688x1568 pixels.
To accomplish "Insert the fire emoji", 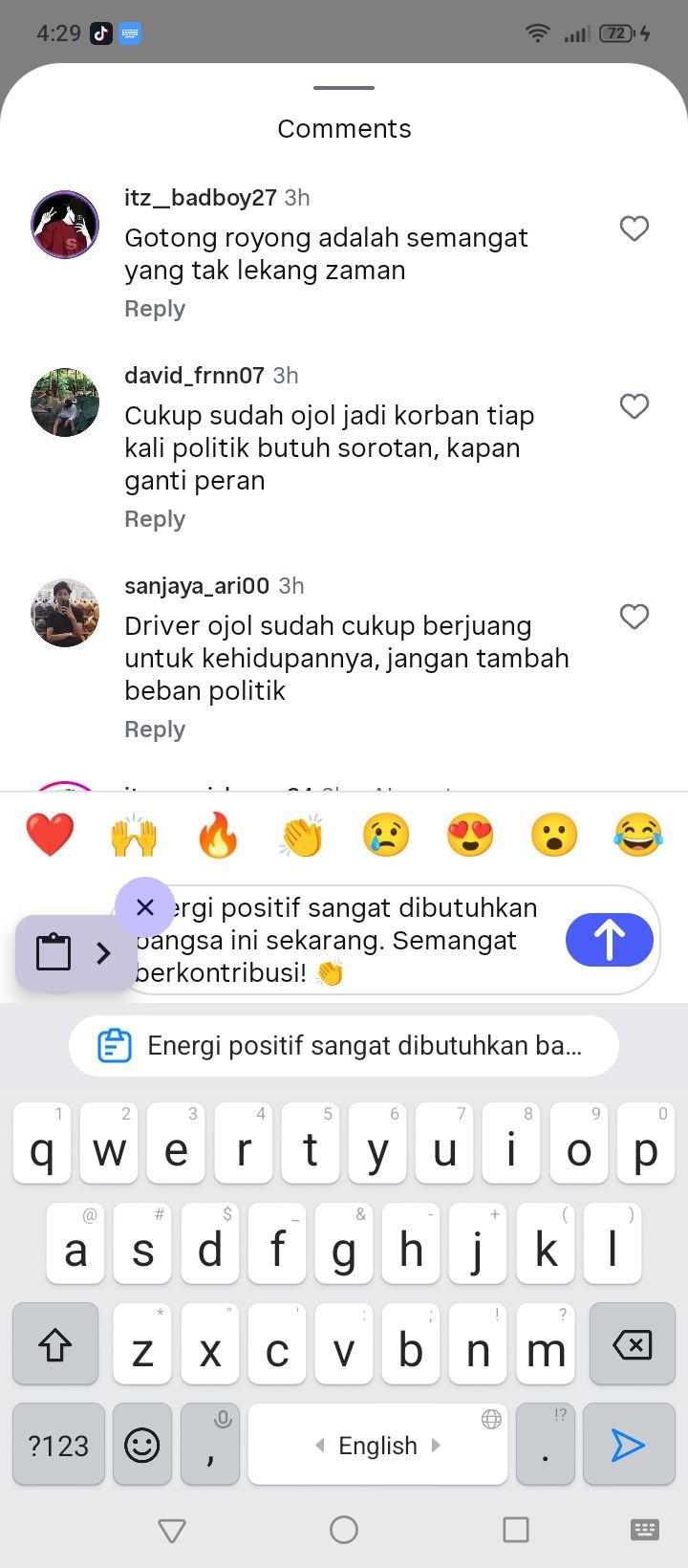I will [218, 835].
